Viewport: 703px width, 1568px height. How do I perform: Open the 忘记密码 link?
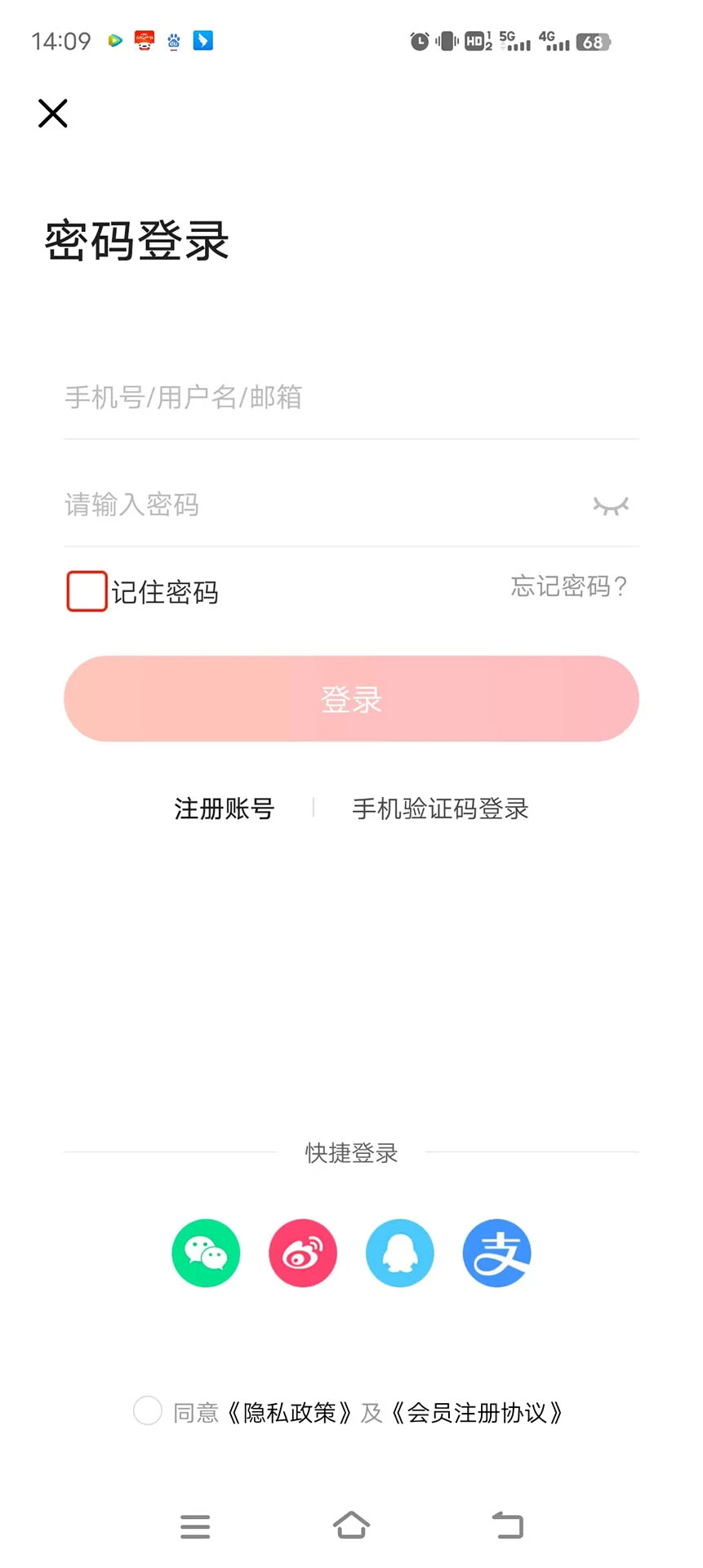pos(569,586)
